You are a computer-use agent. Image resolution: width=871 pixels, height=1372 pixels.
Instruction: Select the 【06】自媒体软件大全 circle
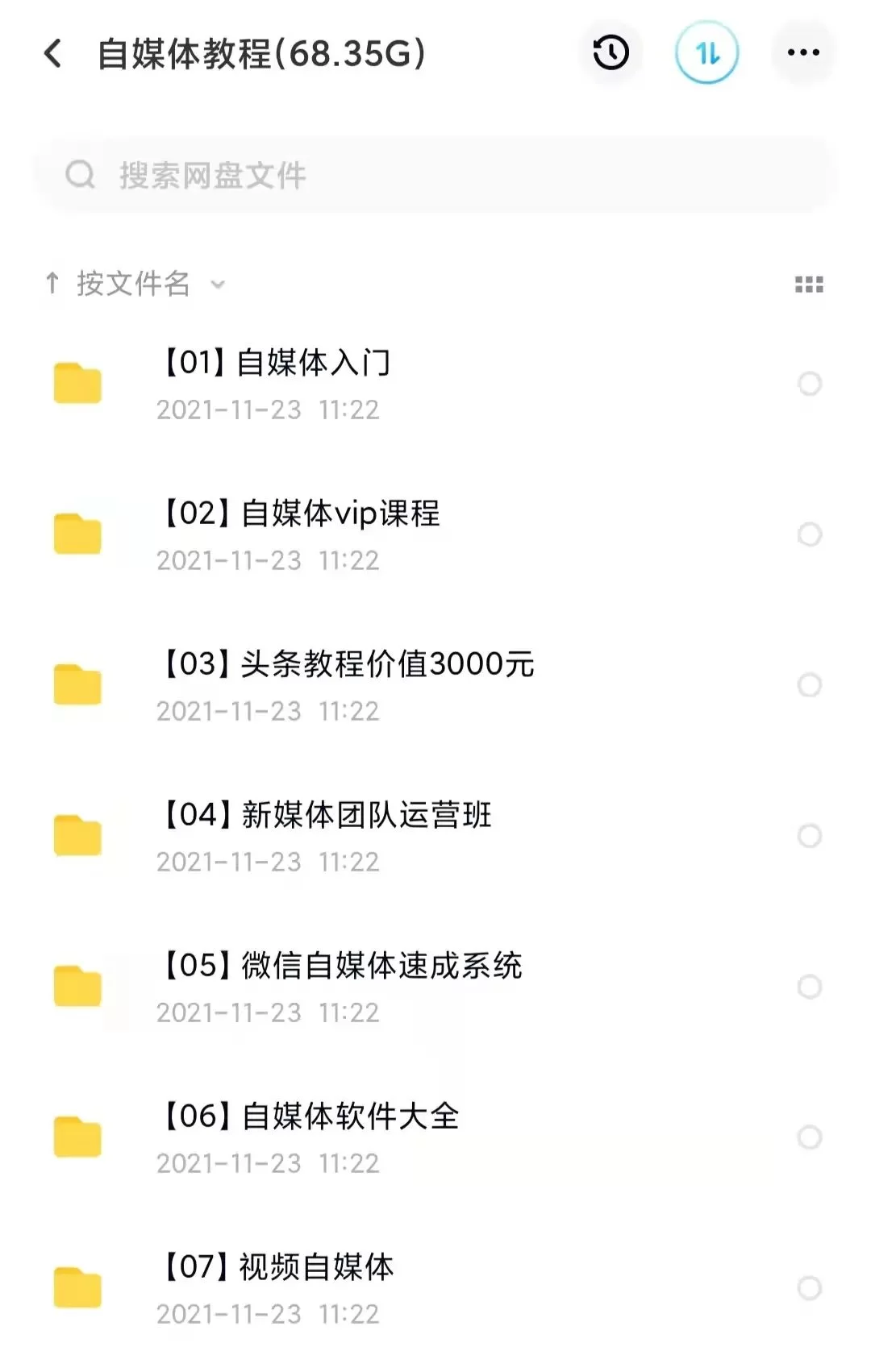(810, 1137)
